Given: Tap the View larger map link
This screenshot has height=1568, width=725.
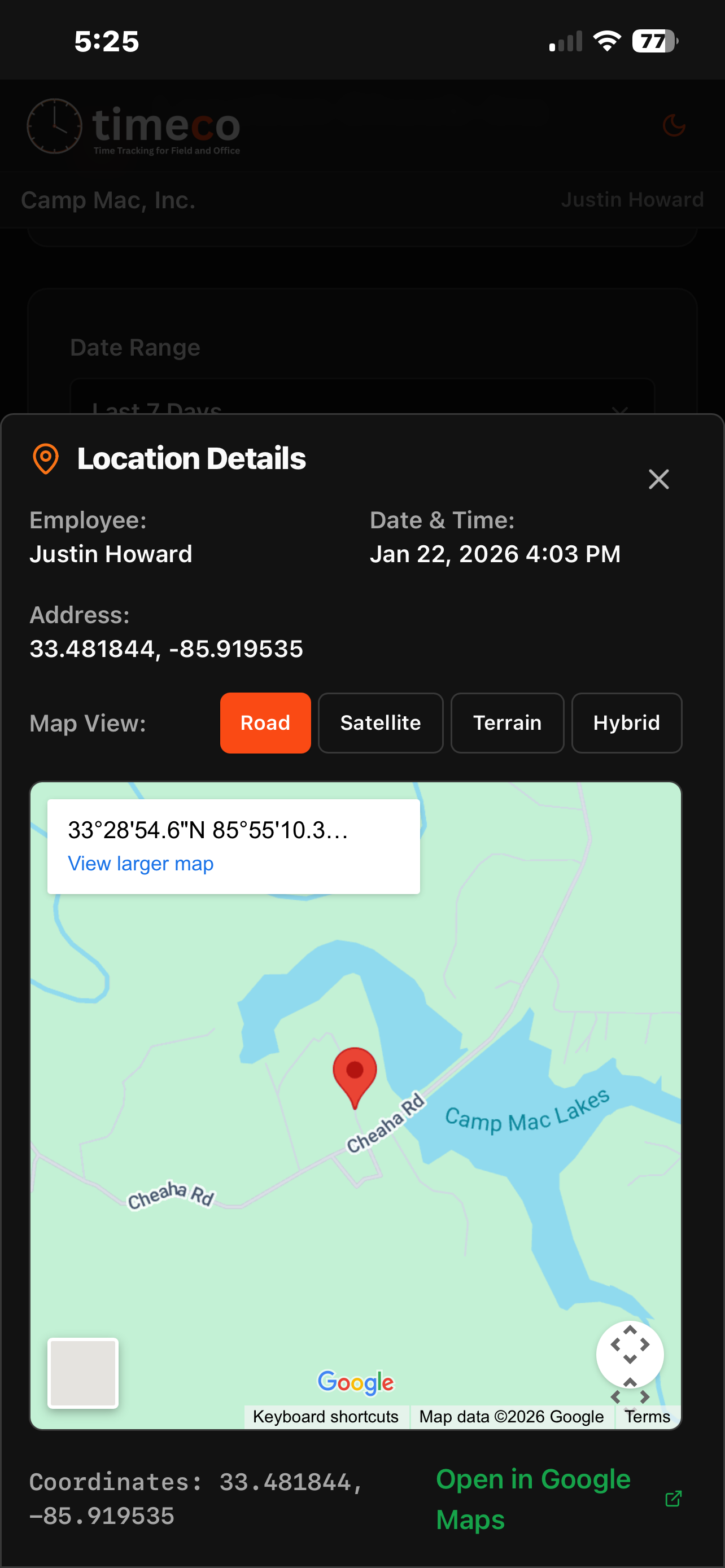Looking at the screenshot, I should (141, 864).
